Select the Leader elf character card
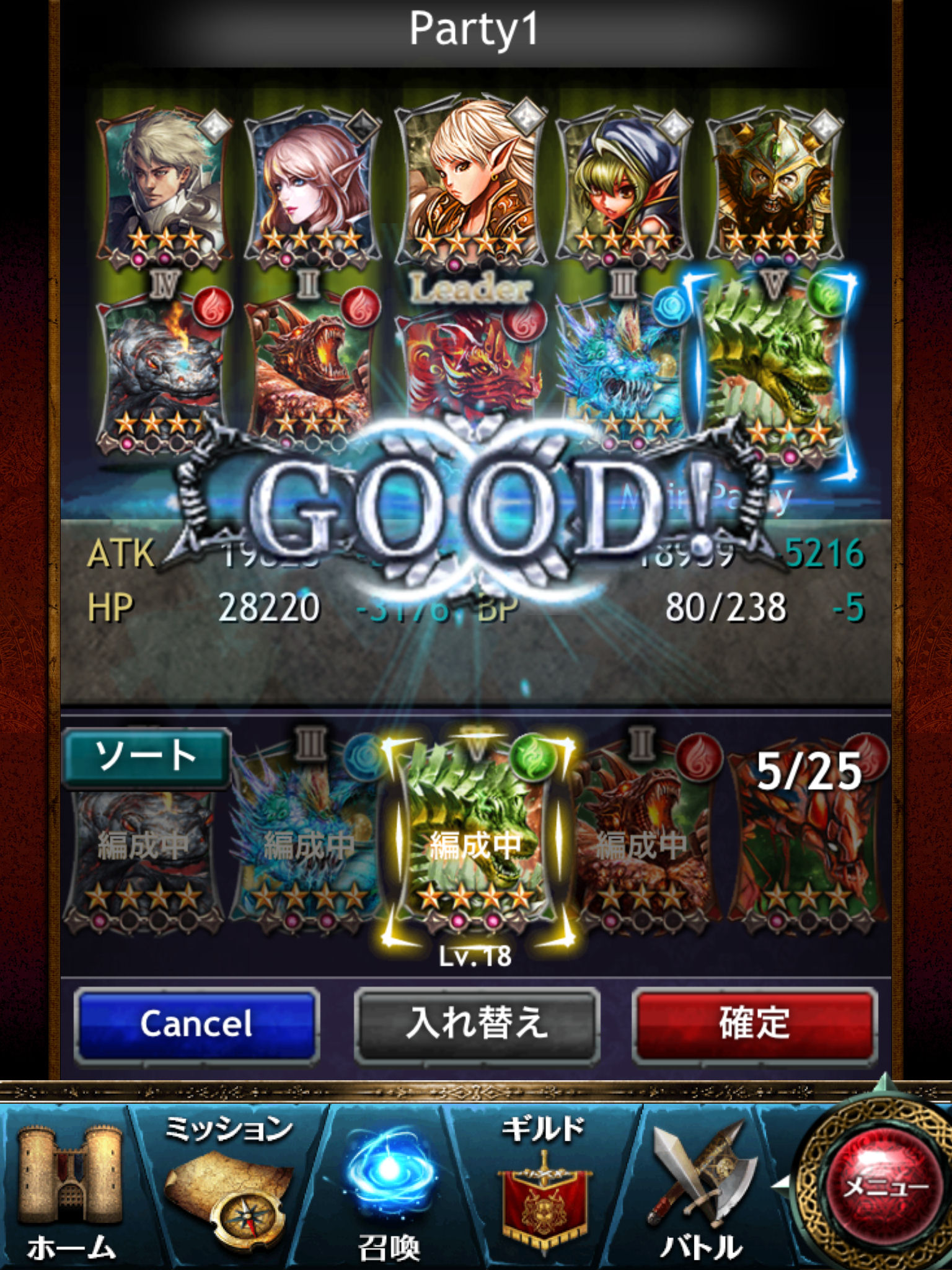 (471, 183)
